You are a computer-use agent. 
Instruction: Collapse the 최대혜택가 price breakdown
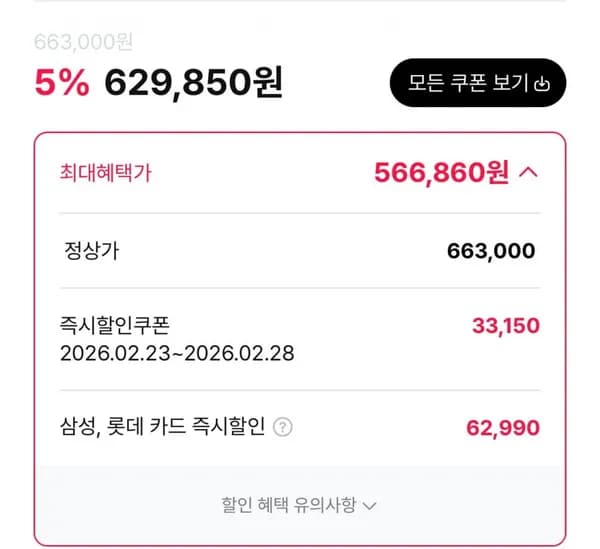pos(530,173)
